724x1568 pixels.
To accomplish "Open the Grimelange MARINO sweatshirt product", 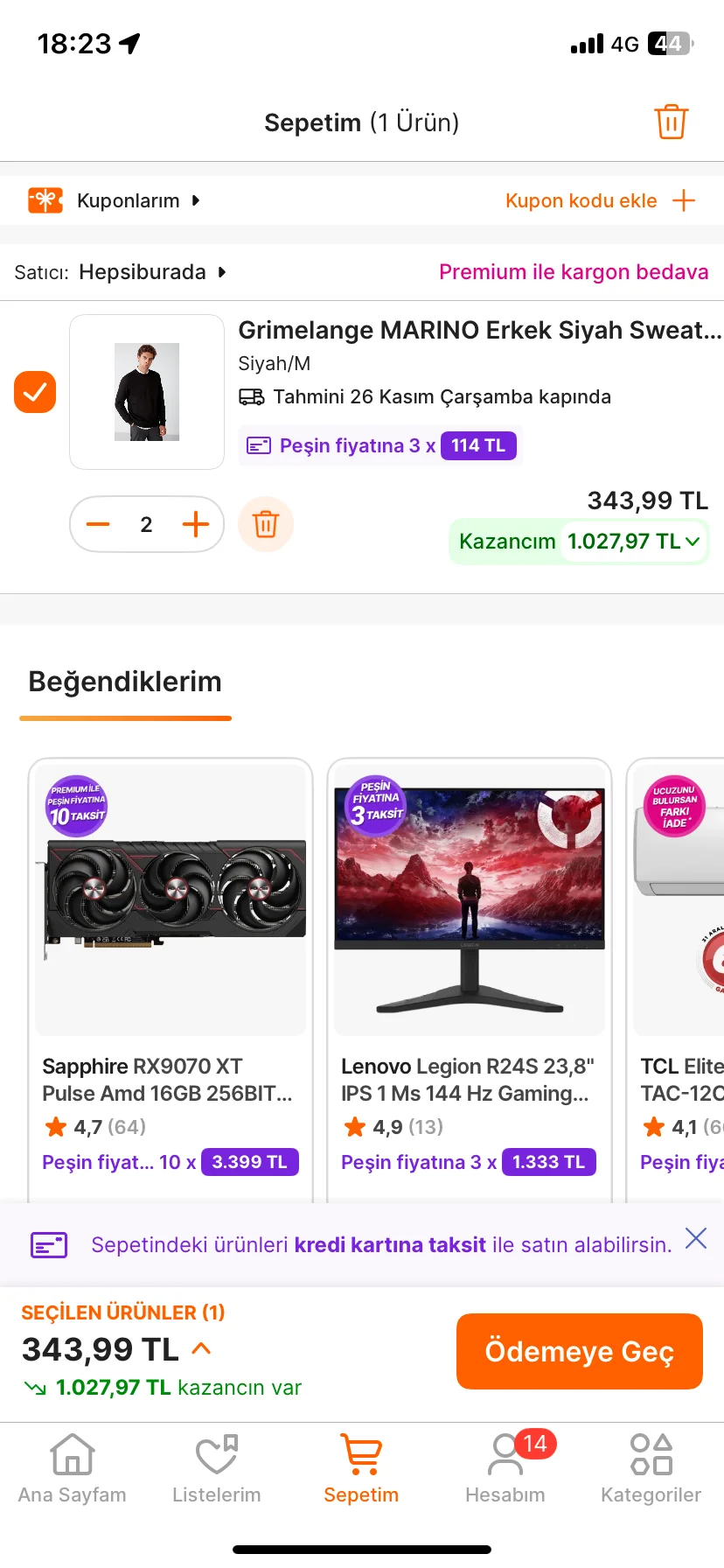I will 479,331.
